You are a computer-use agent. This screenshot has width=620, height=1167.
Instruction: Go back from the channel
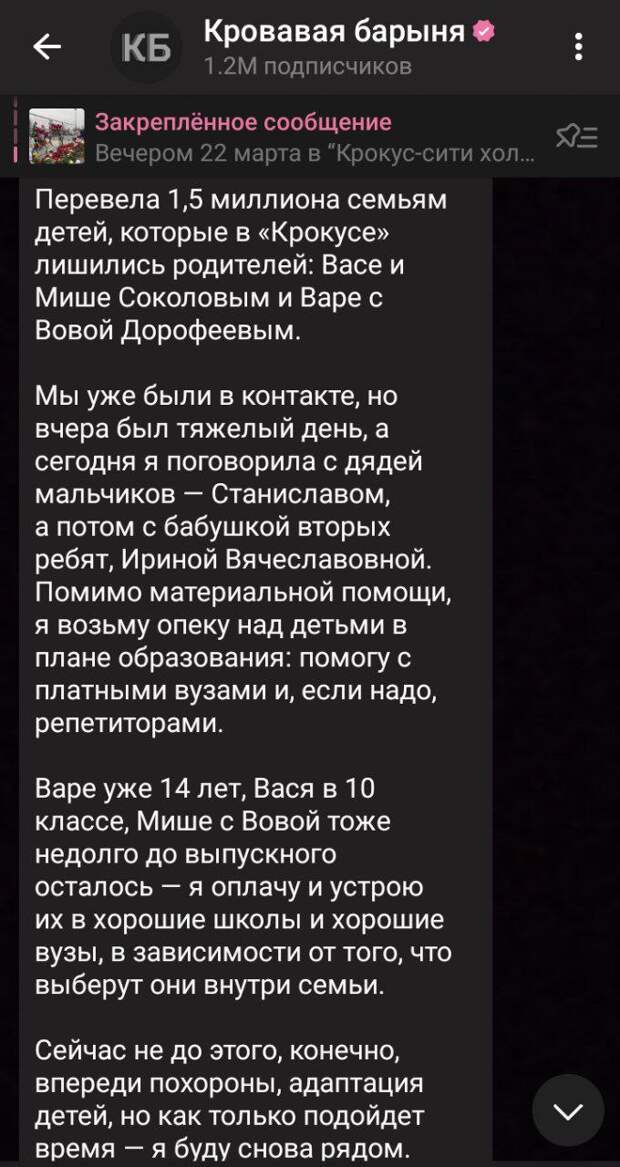[47, 47]
